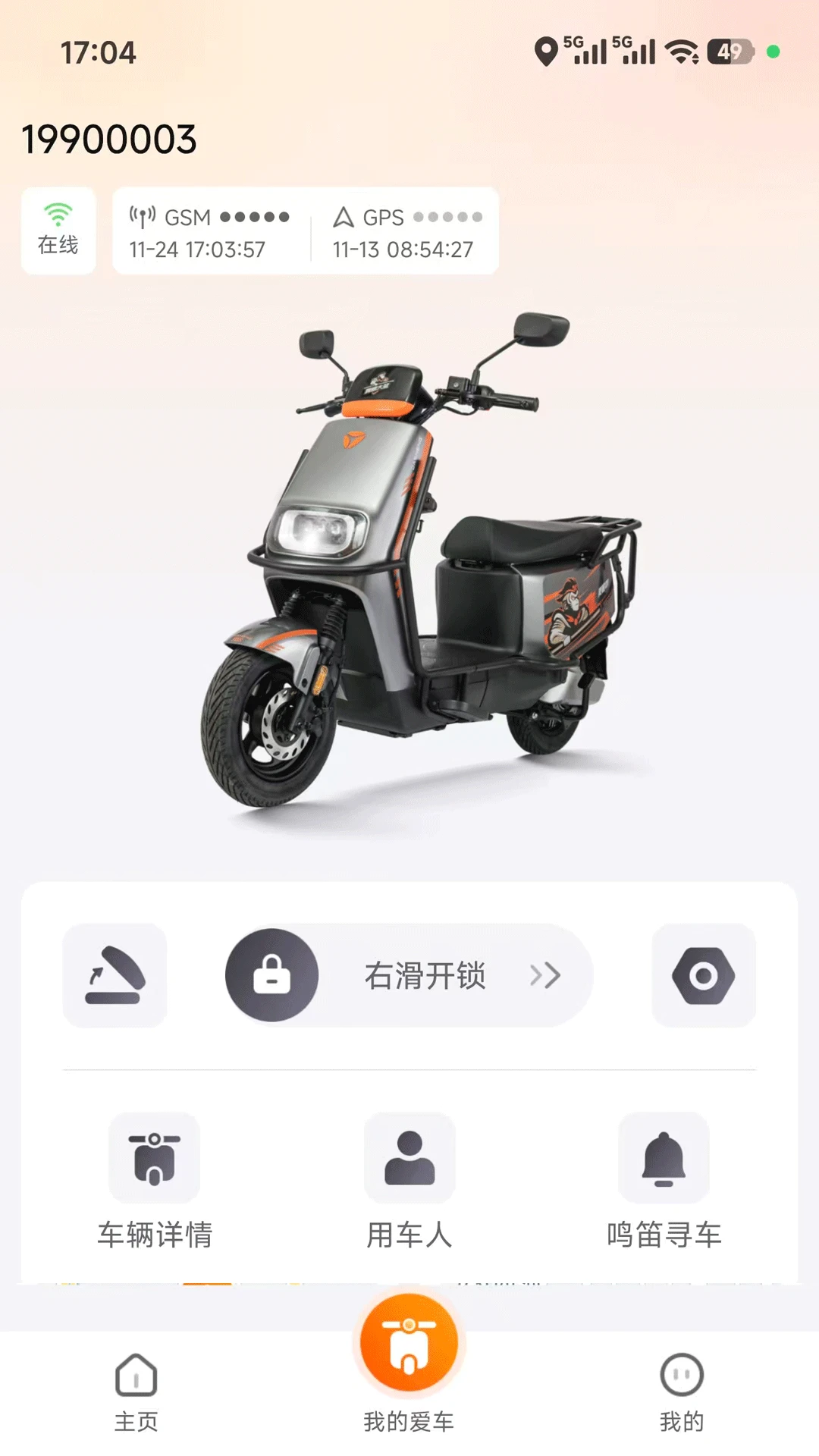819x1456 pixels.
Task: Tap the lock button on the unlock slider
Action: (x=271, y=975)
